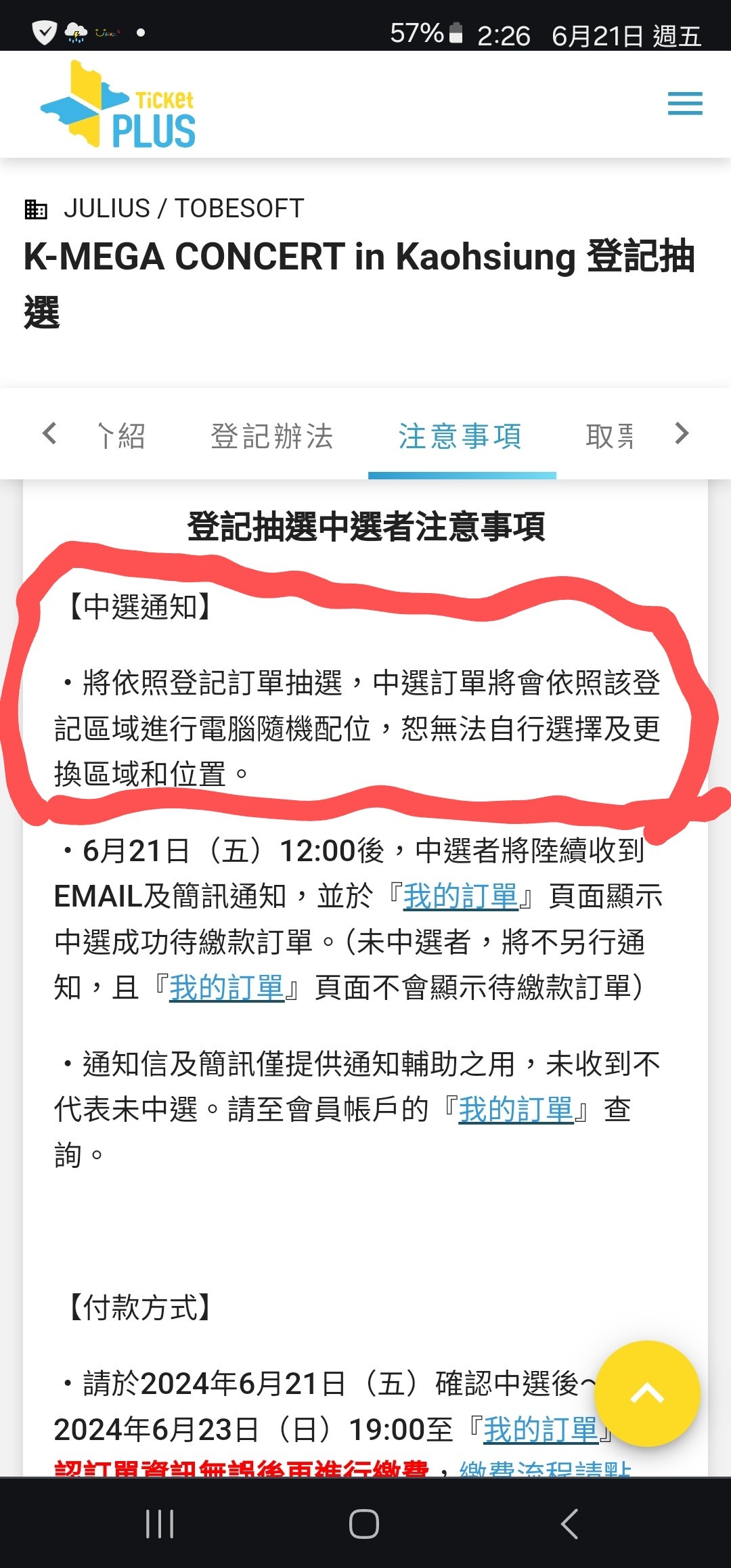Move tabs left with the left arrow
This screenshot has height=1568, width=731.
[49, 433]
